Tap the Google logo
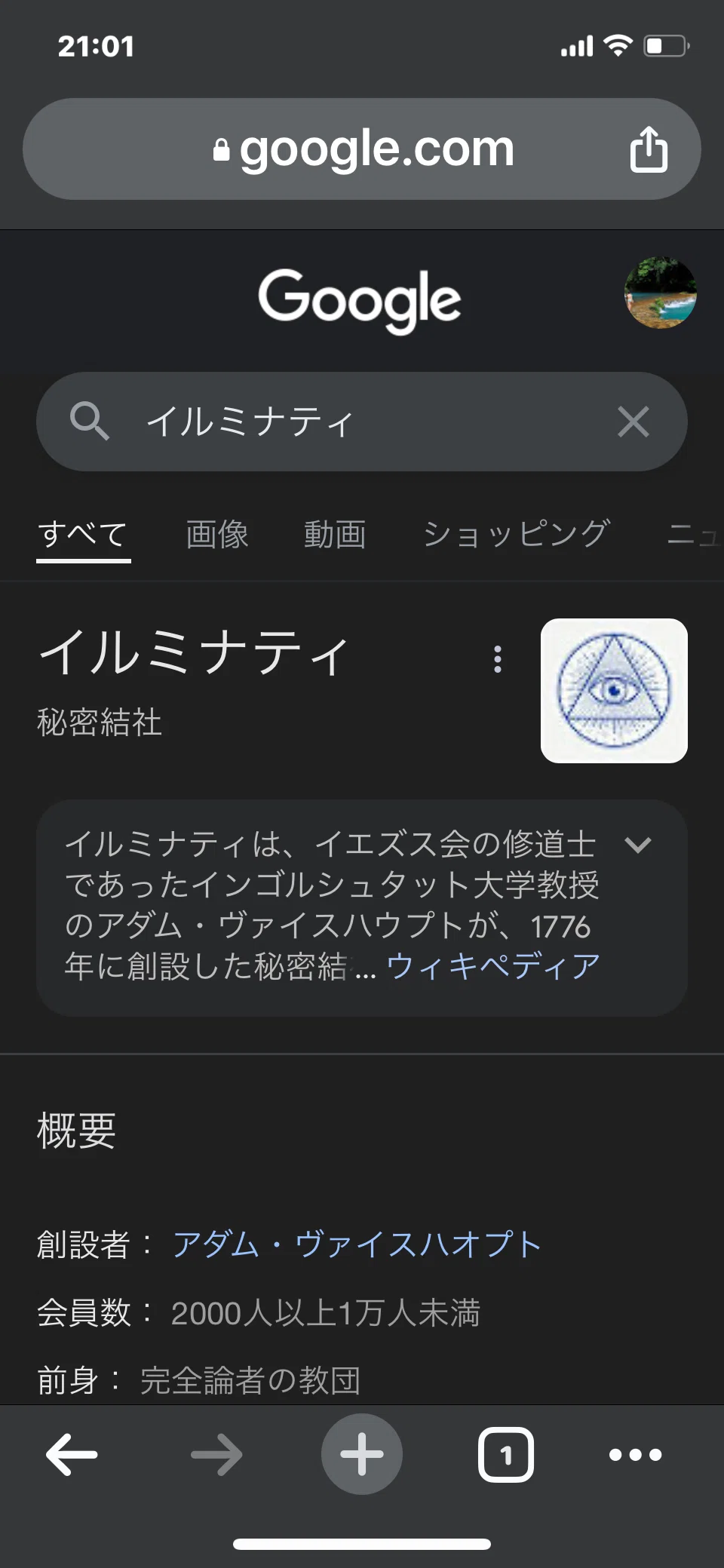This screenshot has height=1568, width=724. (x=359, y=300)
